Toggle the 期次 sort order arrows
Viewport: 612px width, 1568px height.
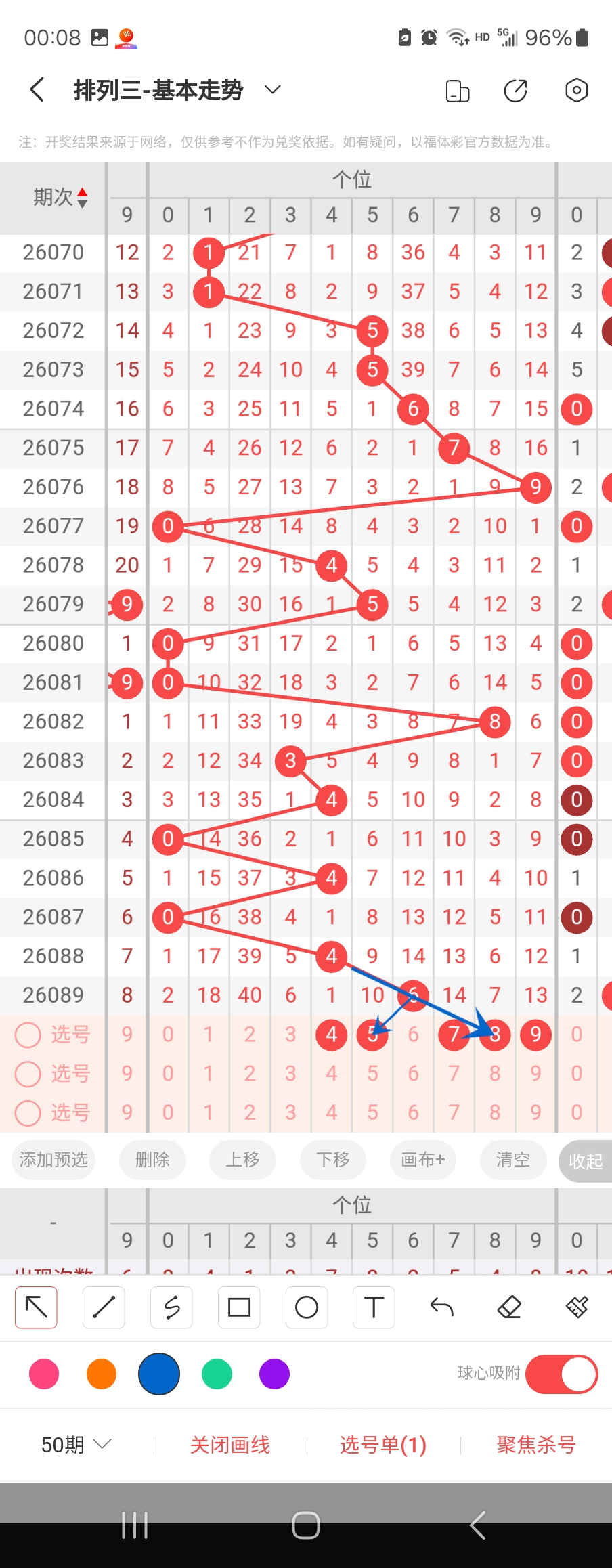tap(82, 197)
